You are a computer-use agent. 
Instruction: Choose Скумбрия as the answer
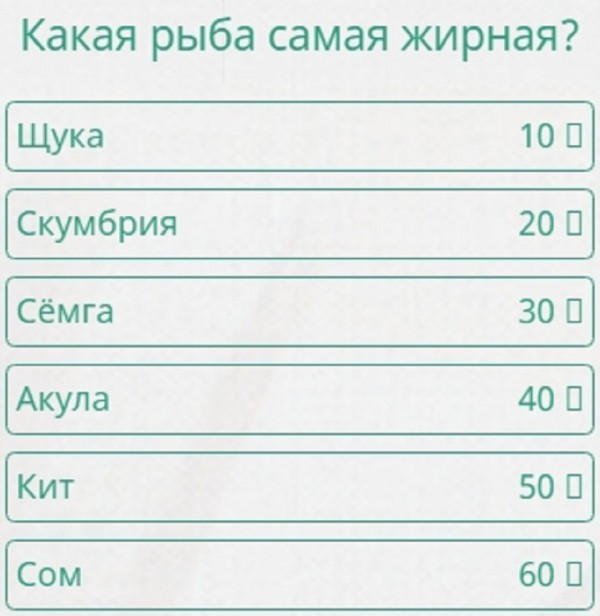click(299, 224)
